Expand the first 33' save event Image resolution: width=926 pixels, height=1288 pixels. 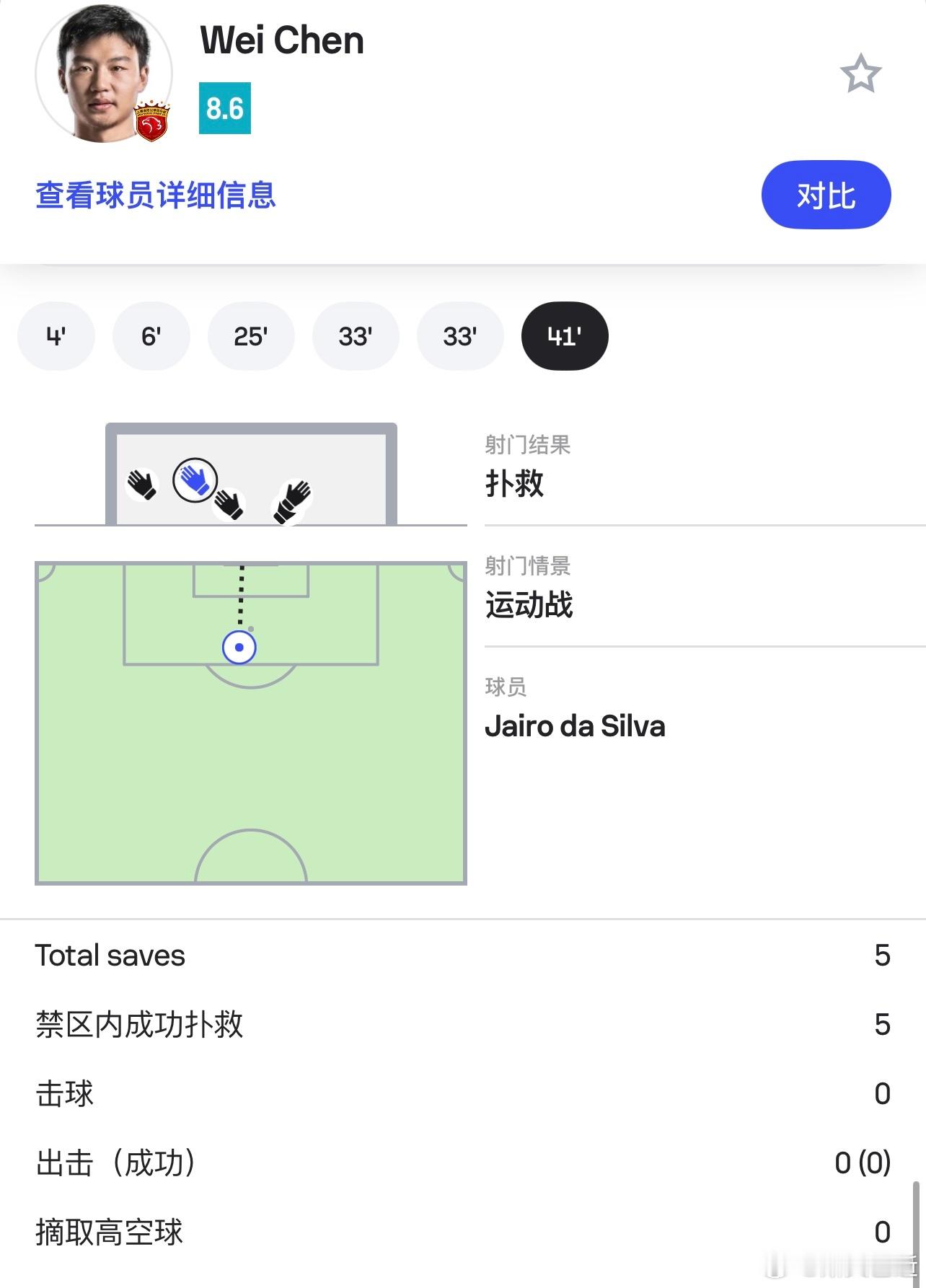(356, 335)
